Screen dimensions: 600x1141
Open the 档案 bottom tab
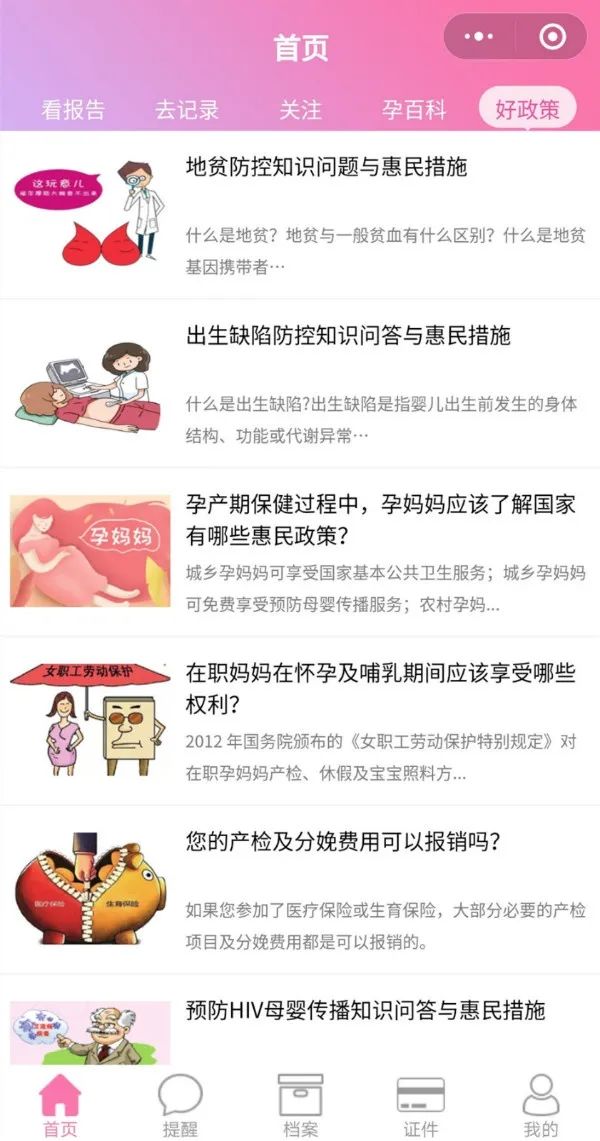coord(300,1106)
